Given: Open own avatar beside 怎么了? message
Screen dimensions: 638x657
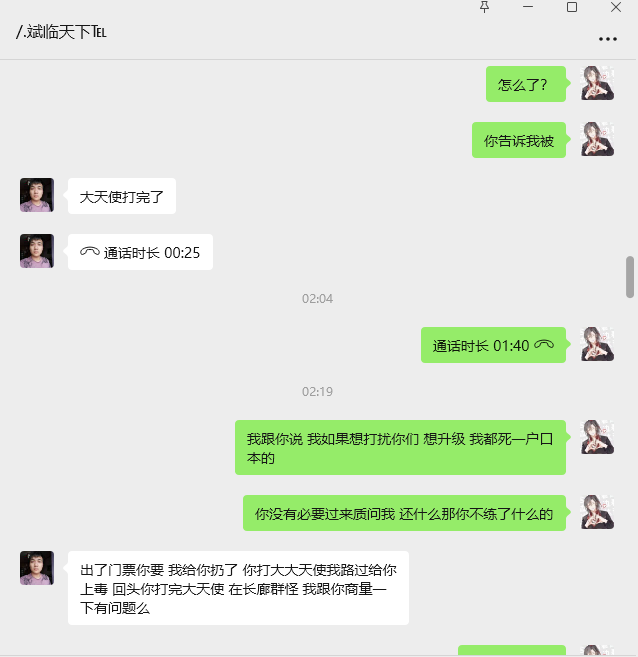Looking at the screenshot, I should tap(597, 83).
